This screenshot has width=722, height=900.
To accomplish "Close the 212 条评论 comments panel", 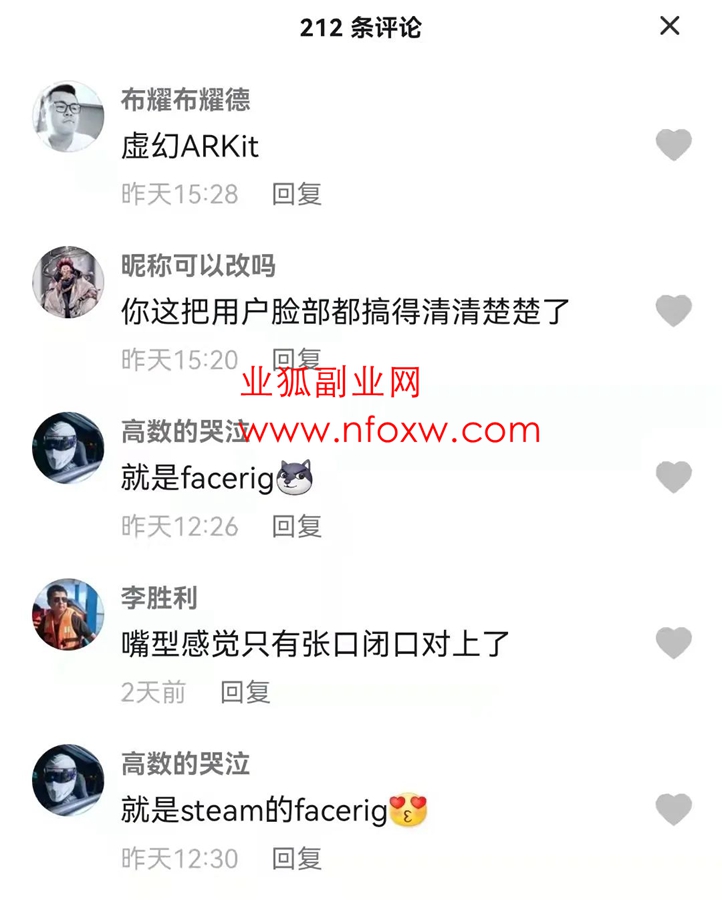I will click(x=669, y=26).
